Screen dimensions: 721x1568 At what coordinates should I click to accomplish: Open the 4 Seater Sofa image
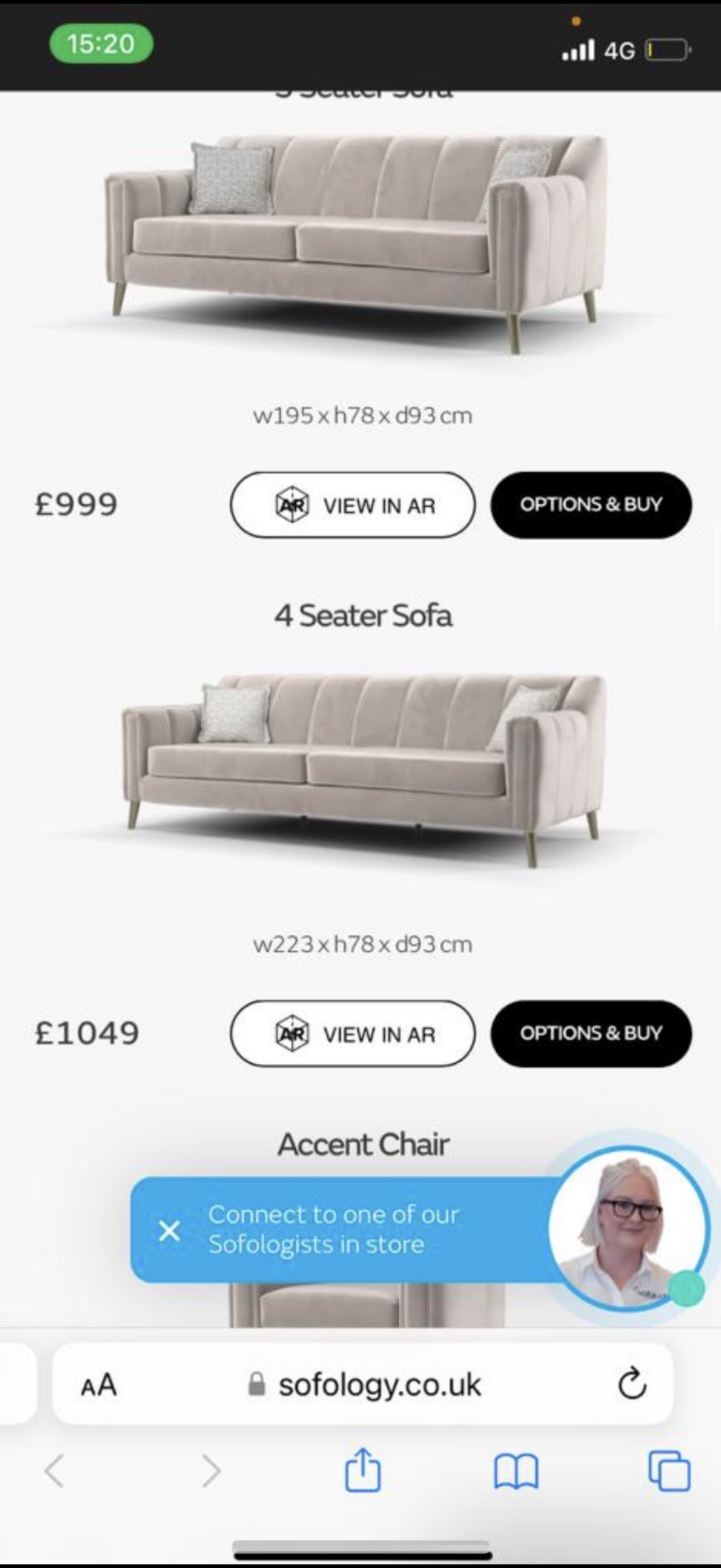pyautogui.click(x=363, y=766)
